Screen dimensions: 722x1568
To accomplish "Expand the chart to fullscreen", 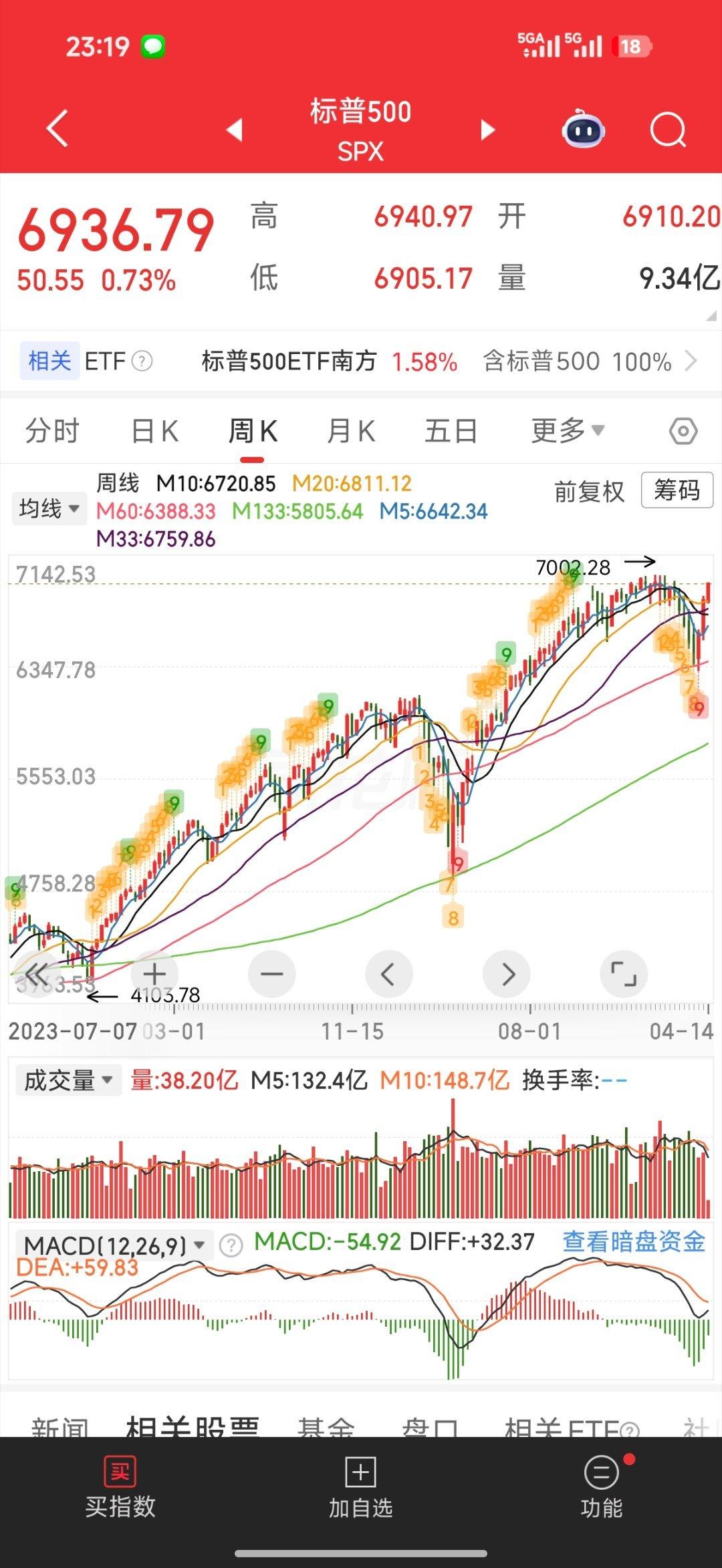I will 624,974.
